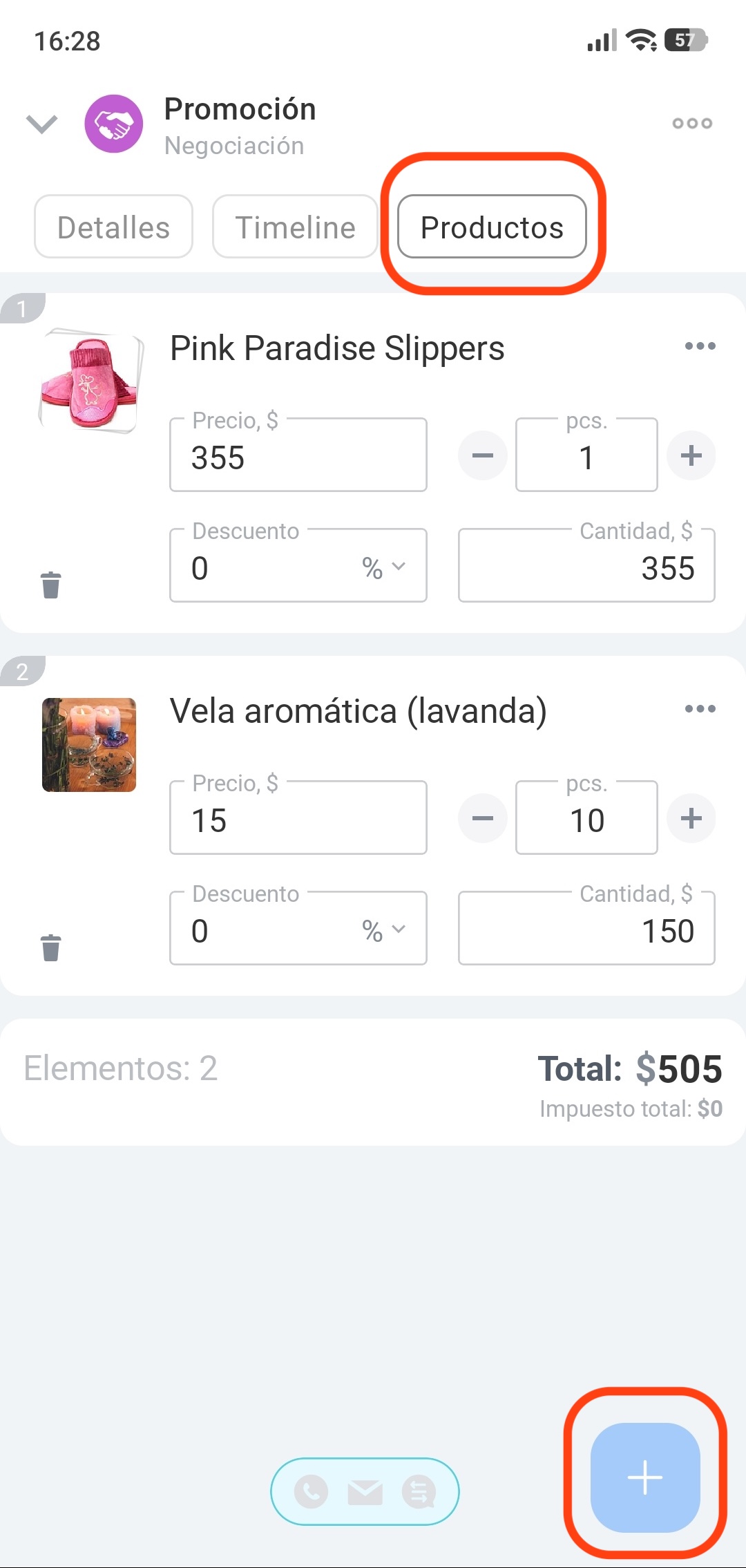Delete Pink Paradise Slippers from the deal
746x1568 pixels.
pyautogui.click(x=51, y=585)
